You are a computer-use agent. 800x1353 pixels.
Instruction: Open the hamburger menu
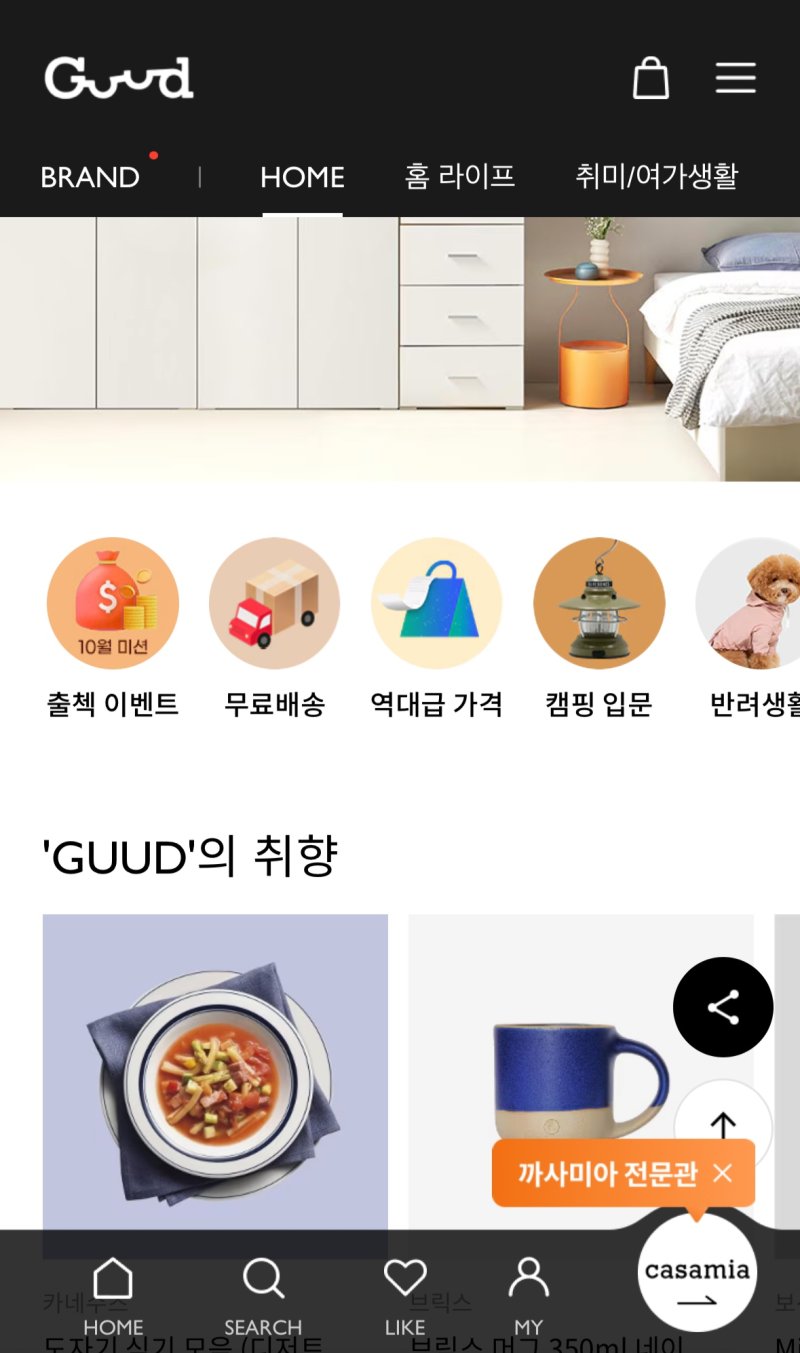[735, 78]
